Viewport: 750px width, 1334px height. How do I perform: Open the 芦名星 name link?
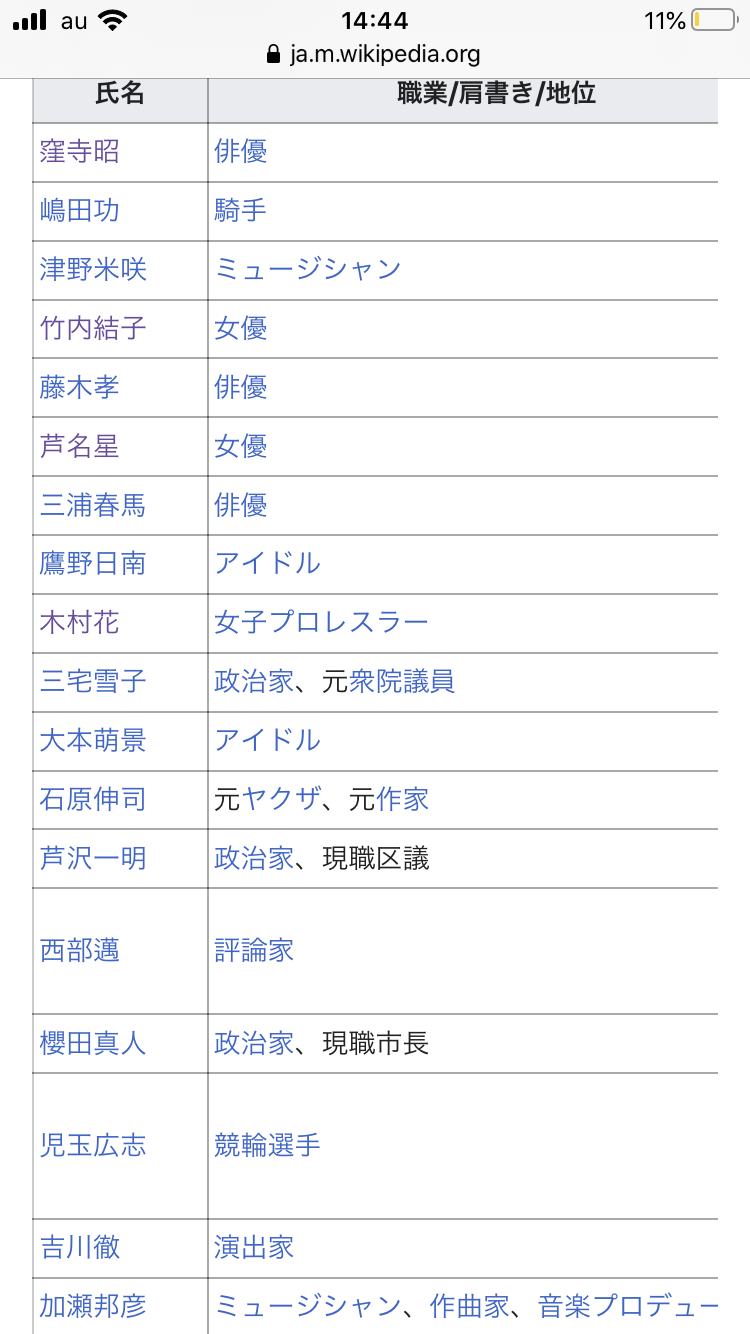point(80,447)
